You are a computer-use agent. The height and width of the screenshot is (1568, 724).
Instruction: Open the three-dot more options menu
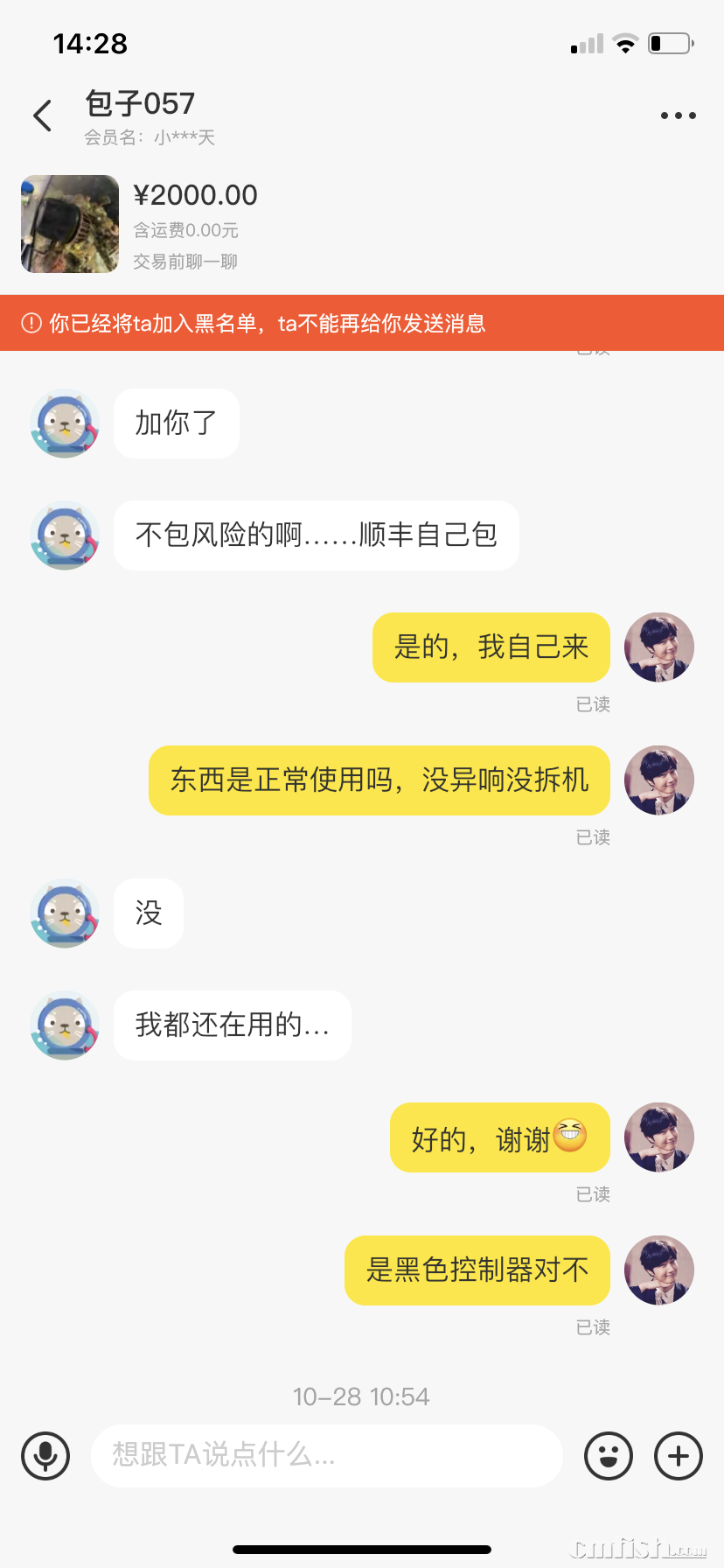pyautogui.click(x=678, y=115)
